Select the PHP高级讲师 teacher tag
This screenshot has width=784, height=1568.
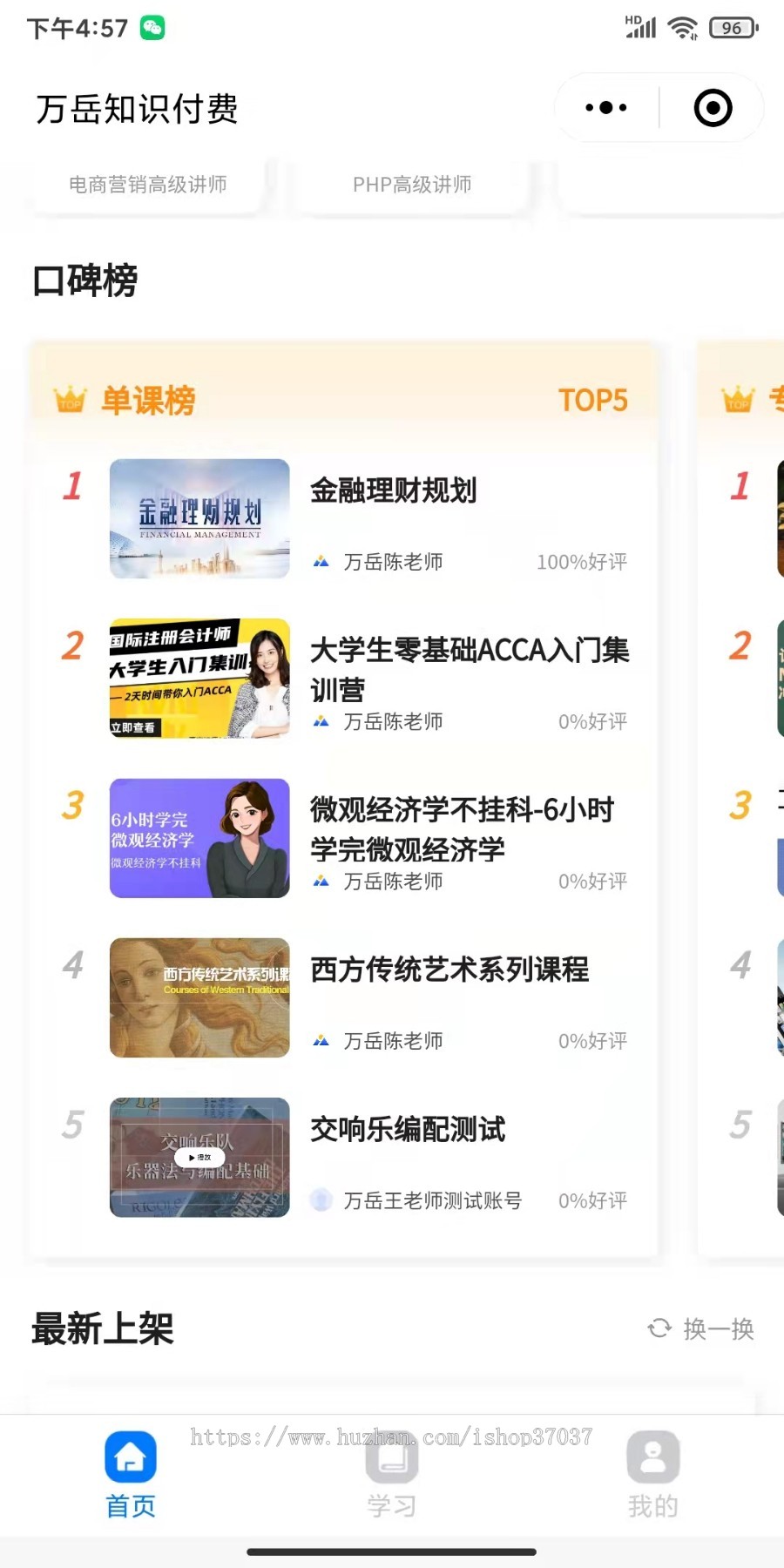(412, 184)
